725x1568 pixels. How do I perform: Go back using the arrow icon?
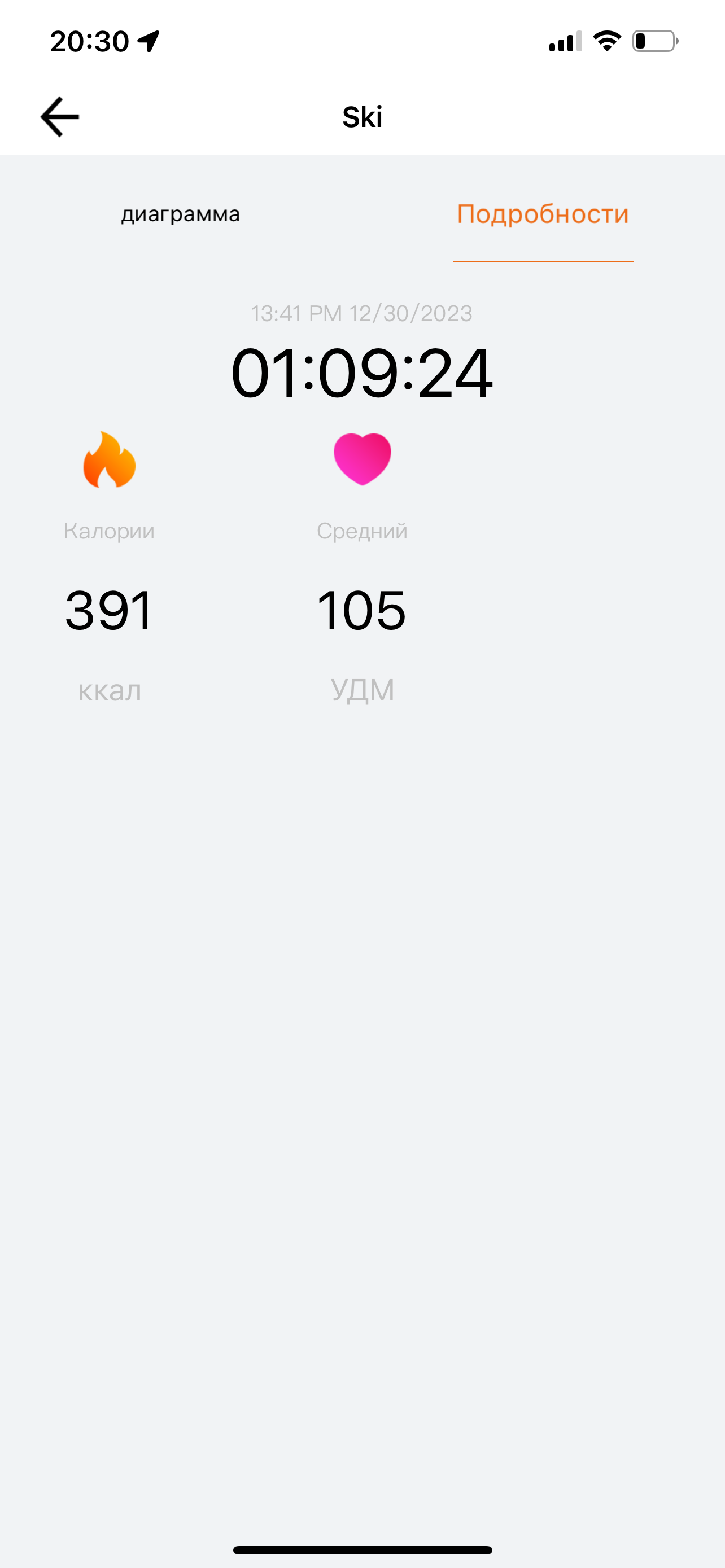[x=60, y=117]
